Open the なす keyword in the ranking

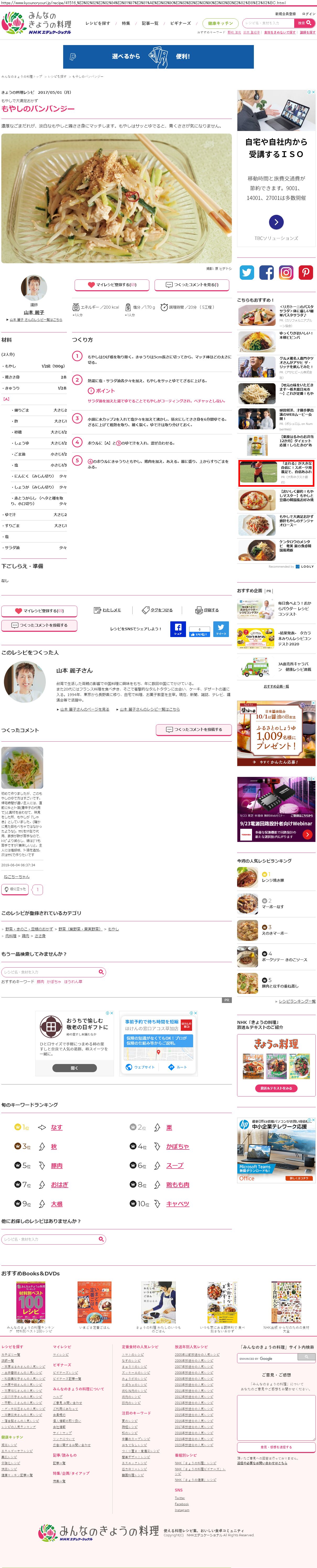click(57, 1127)
